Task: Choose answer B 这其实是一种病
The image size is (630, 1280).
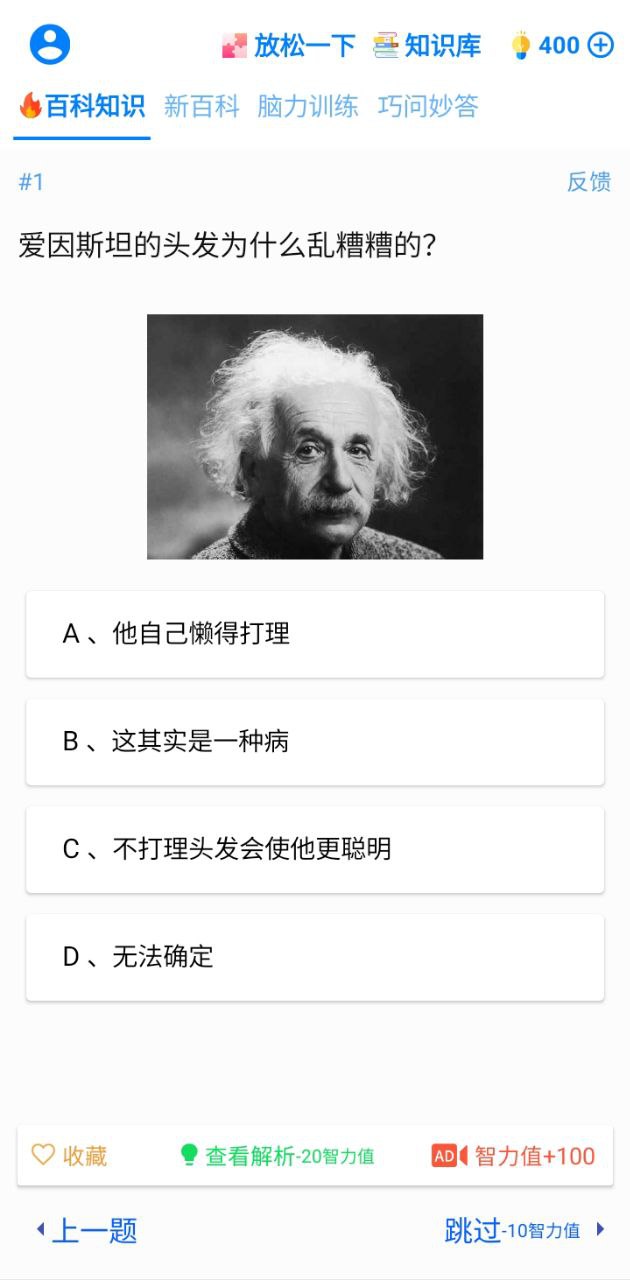Action: pos(315,742)
